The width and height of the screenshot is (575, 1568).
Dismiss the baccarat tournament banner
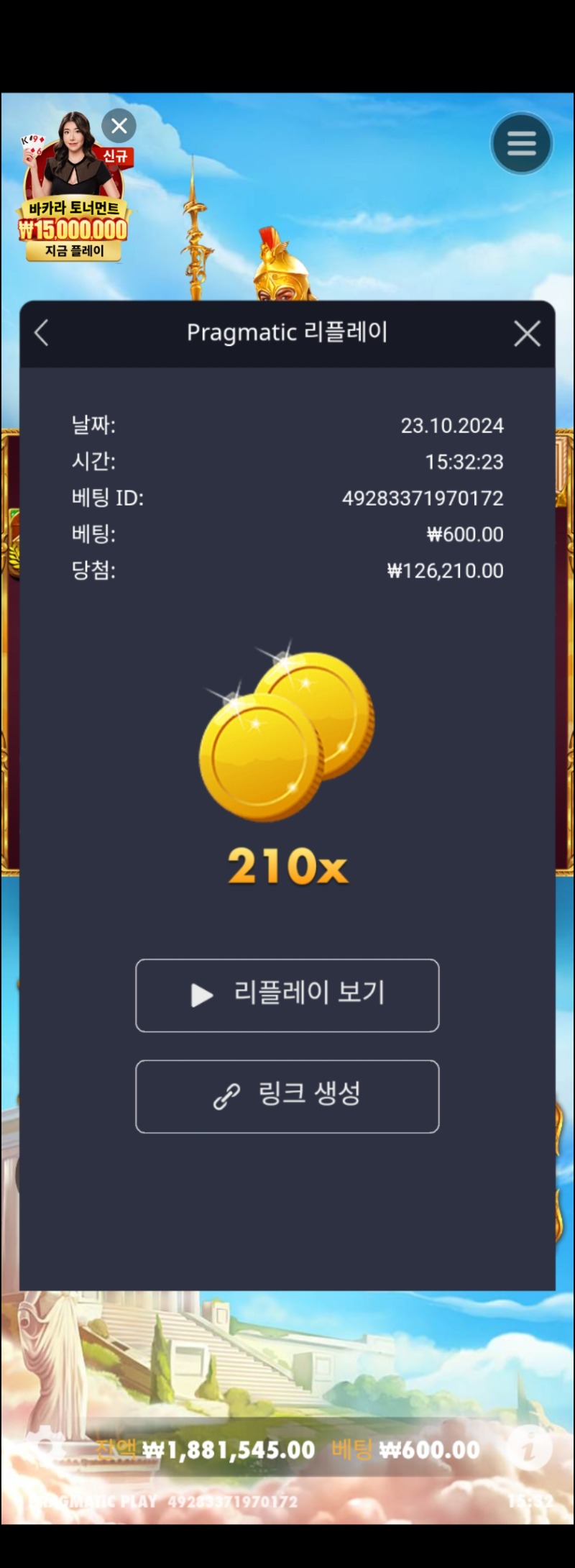click(x=119, y=126)
